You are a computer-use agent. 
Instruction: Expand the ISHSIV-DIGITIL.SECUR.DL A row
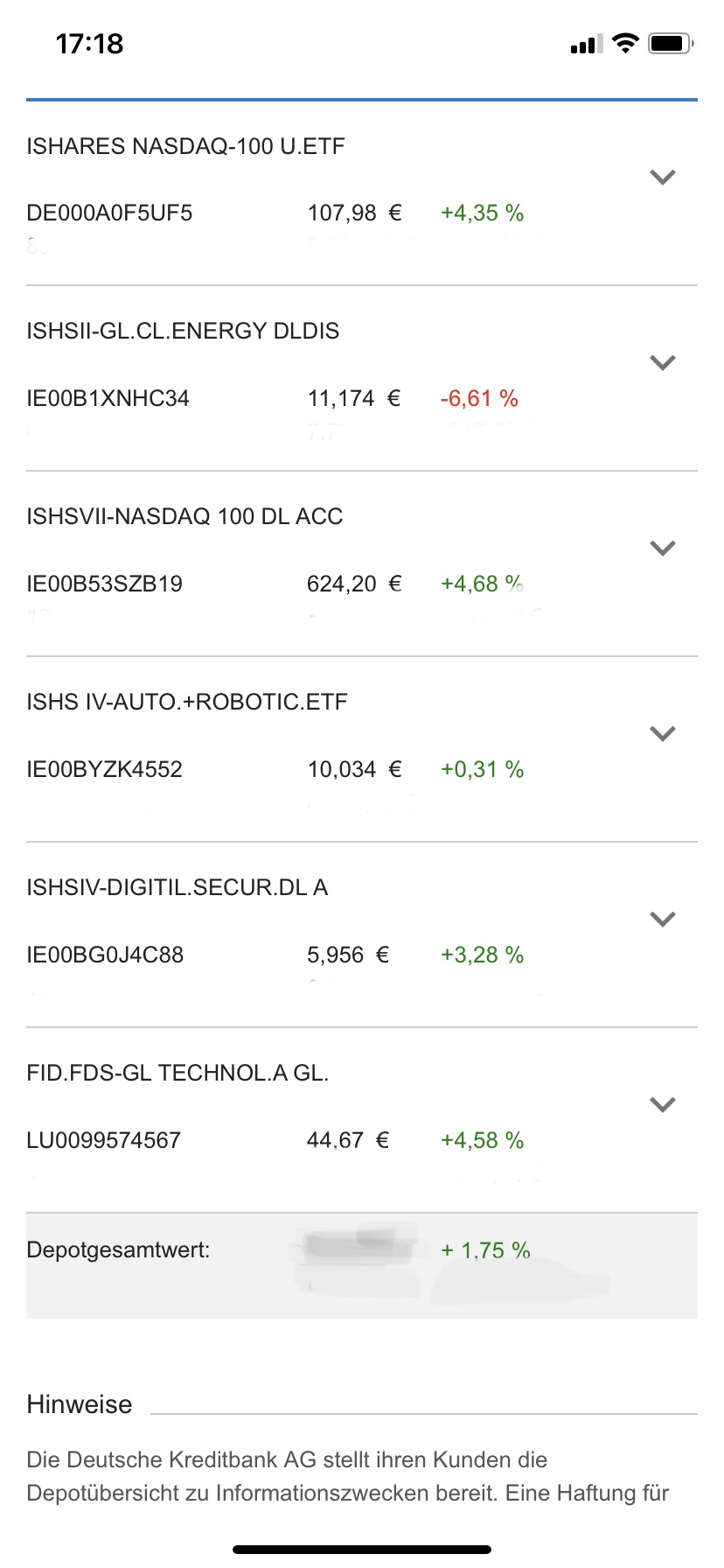pyautogui.click(x=662, y=918)
